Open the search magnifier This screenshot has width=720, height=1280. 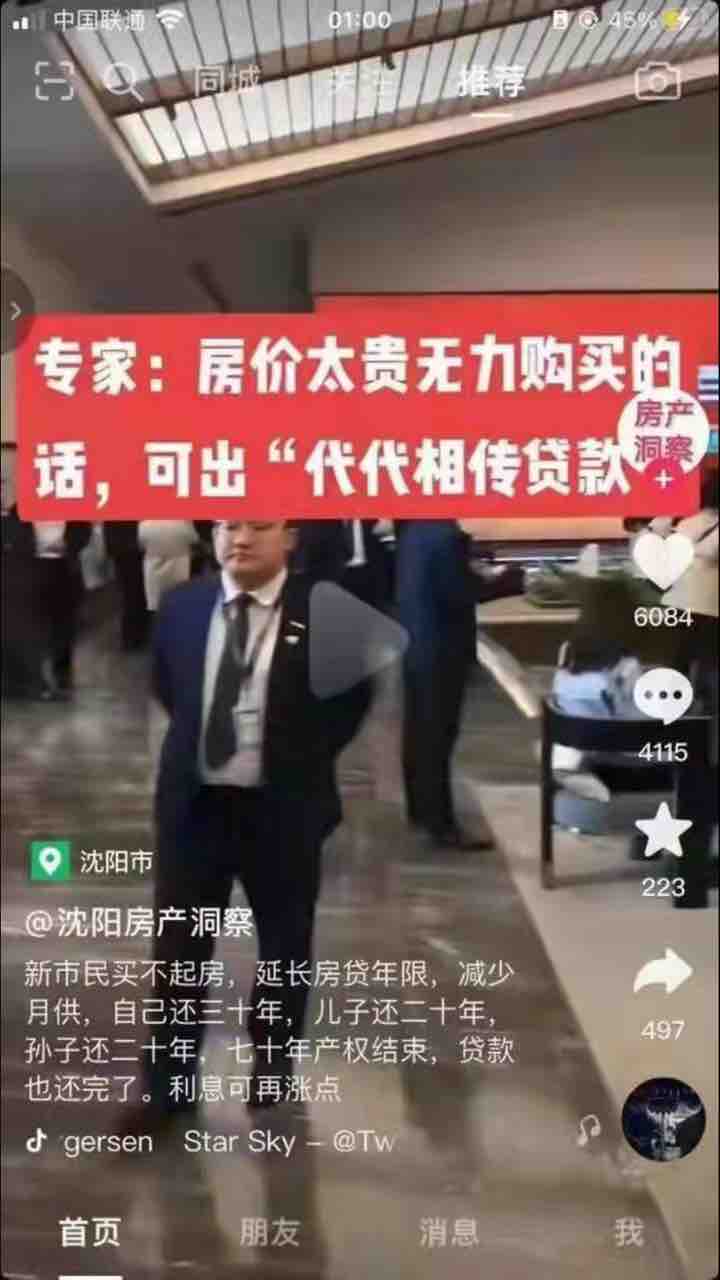[x=123, y=81]
